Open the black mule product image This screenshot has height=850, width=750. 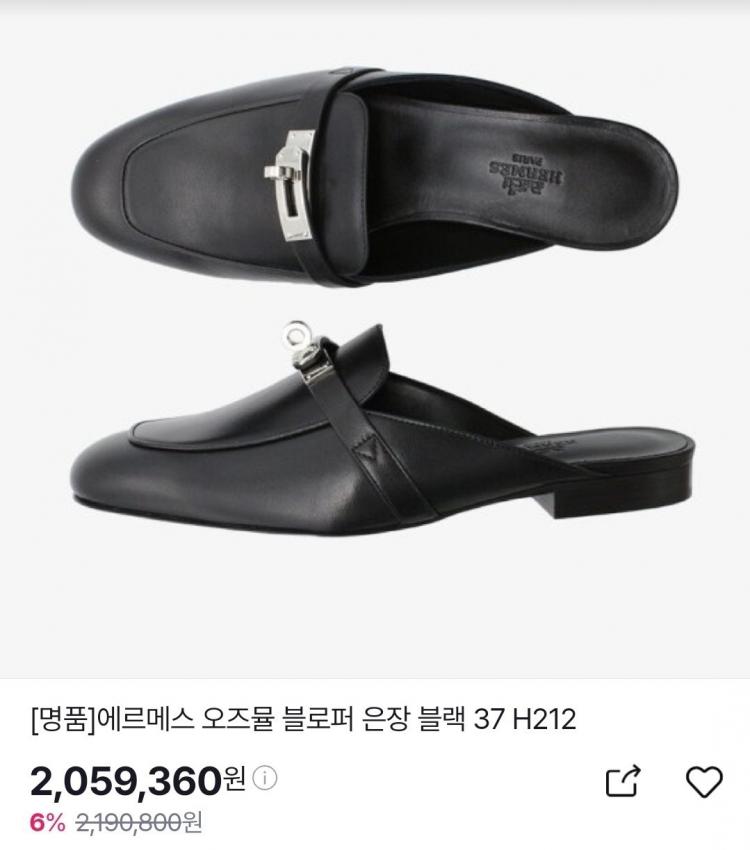tap(375, 300)
